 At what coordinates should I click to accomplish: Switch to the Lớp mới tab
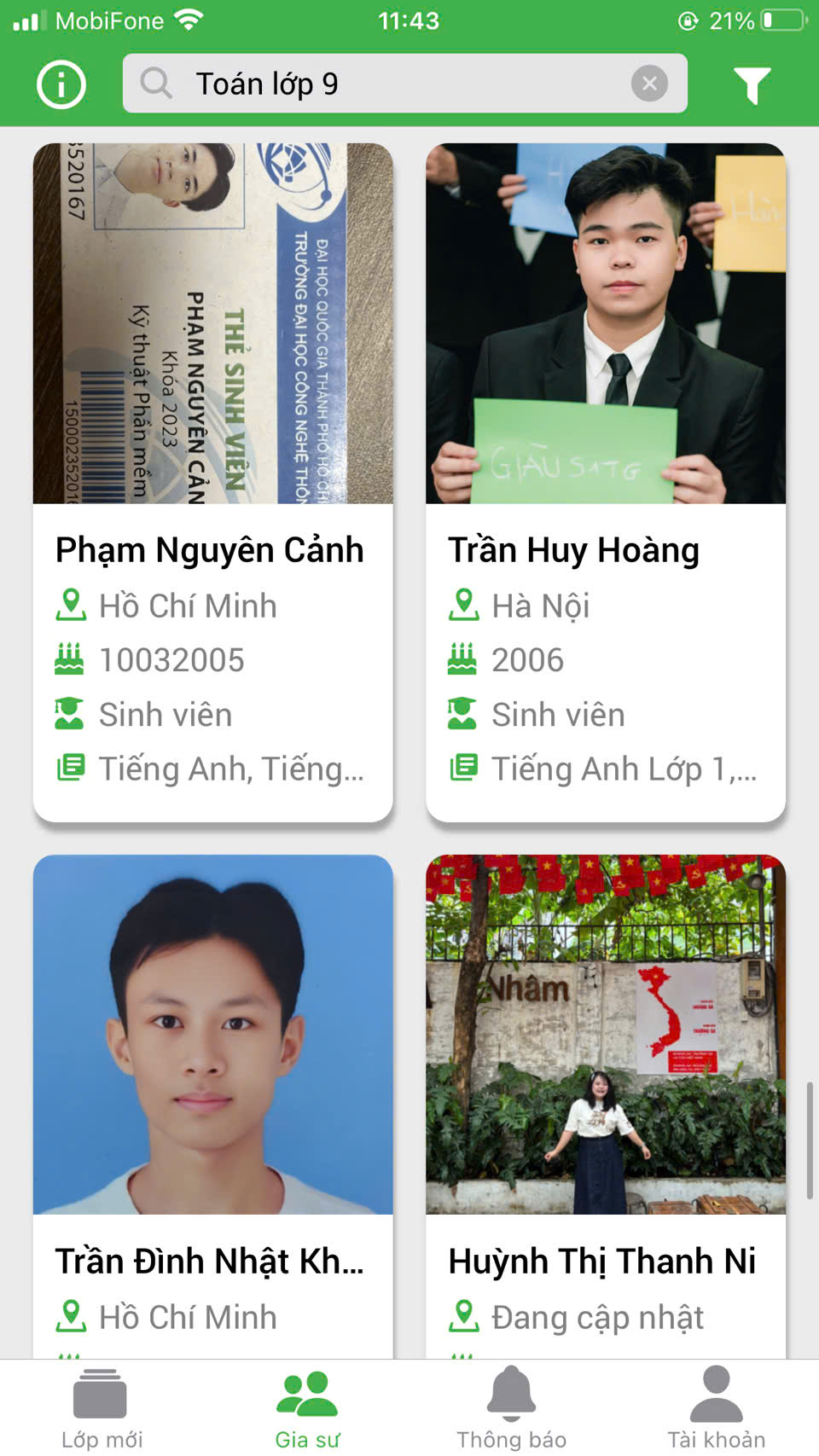coord(102,1407)
